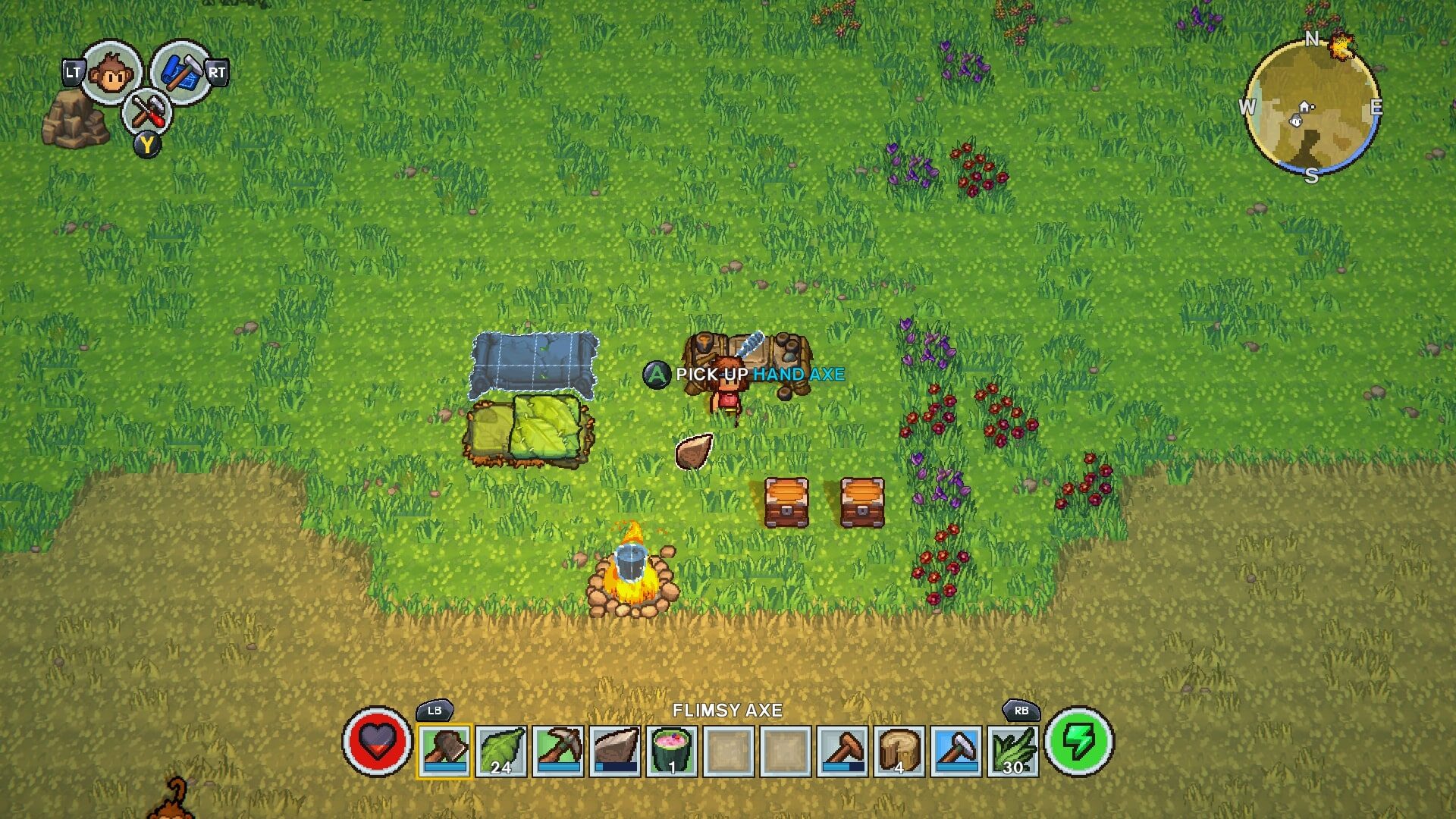Image resolution: width=1456 pixels, height=819 pixels.
Task: Select the wood logs stack of 4
Action: pos(899,751)
